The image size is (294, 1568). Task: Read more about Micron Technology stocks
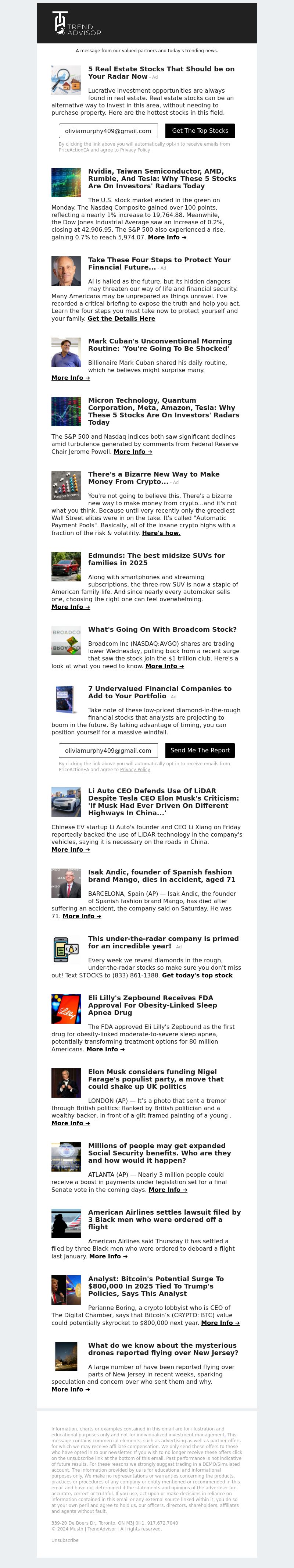coord(133,452)
